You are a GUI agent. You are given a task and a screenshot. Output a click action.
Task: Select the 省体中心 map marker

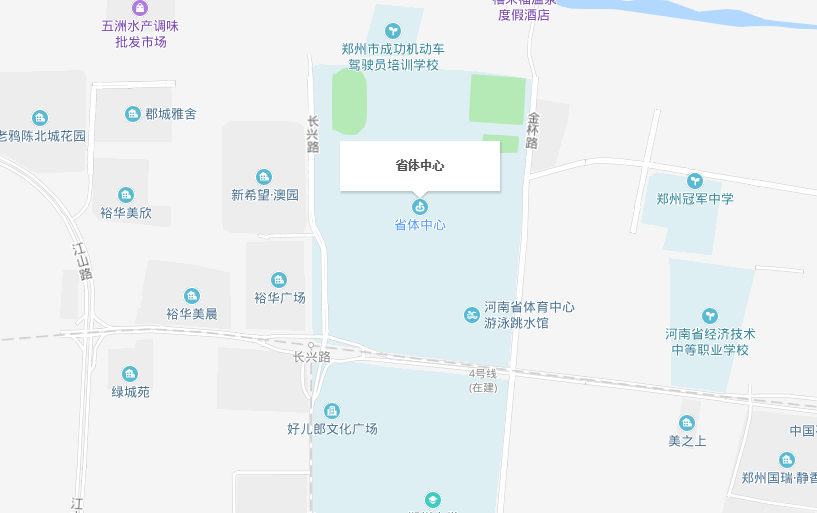[420, 207]
